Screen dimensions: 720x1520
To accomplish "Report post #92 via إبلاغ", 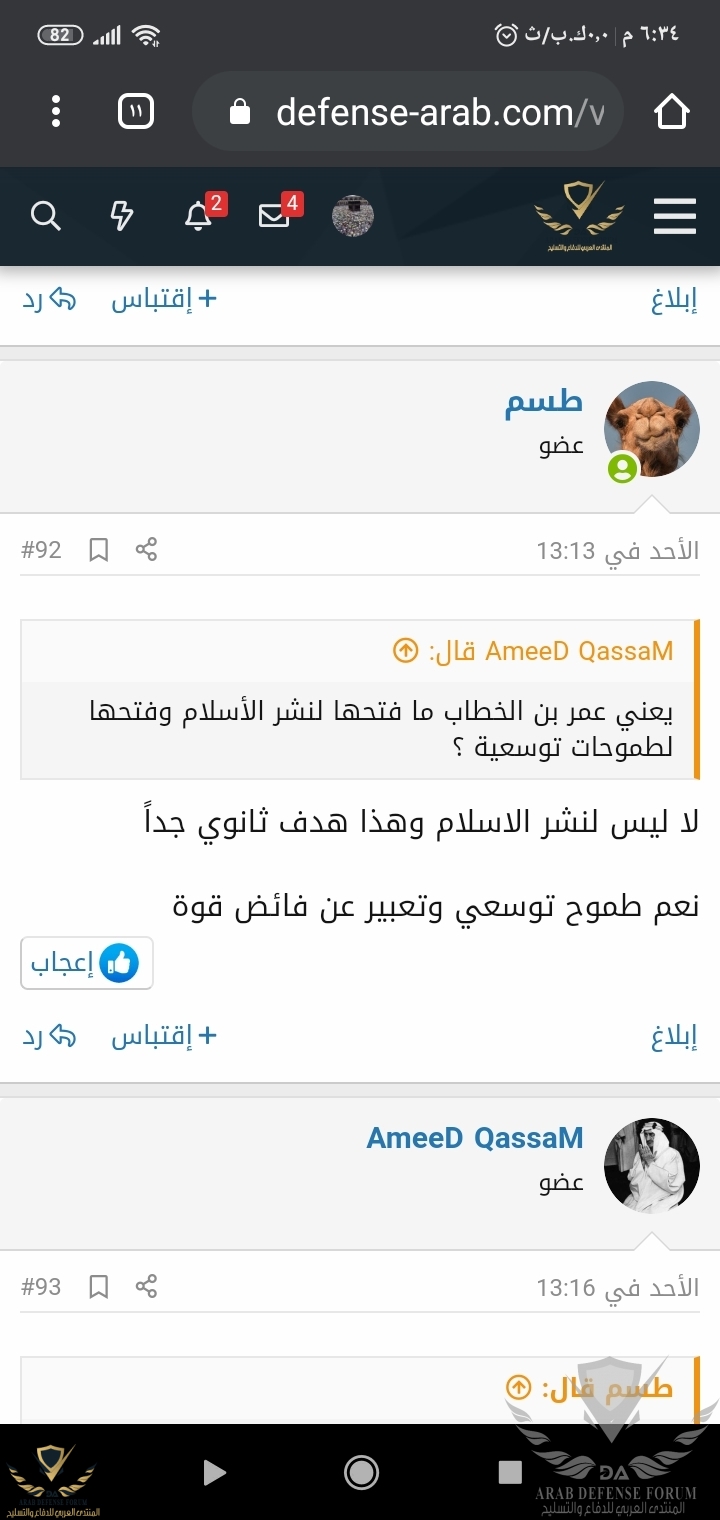I will (674, 1037).
